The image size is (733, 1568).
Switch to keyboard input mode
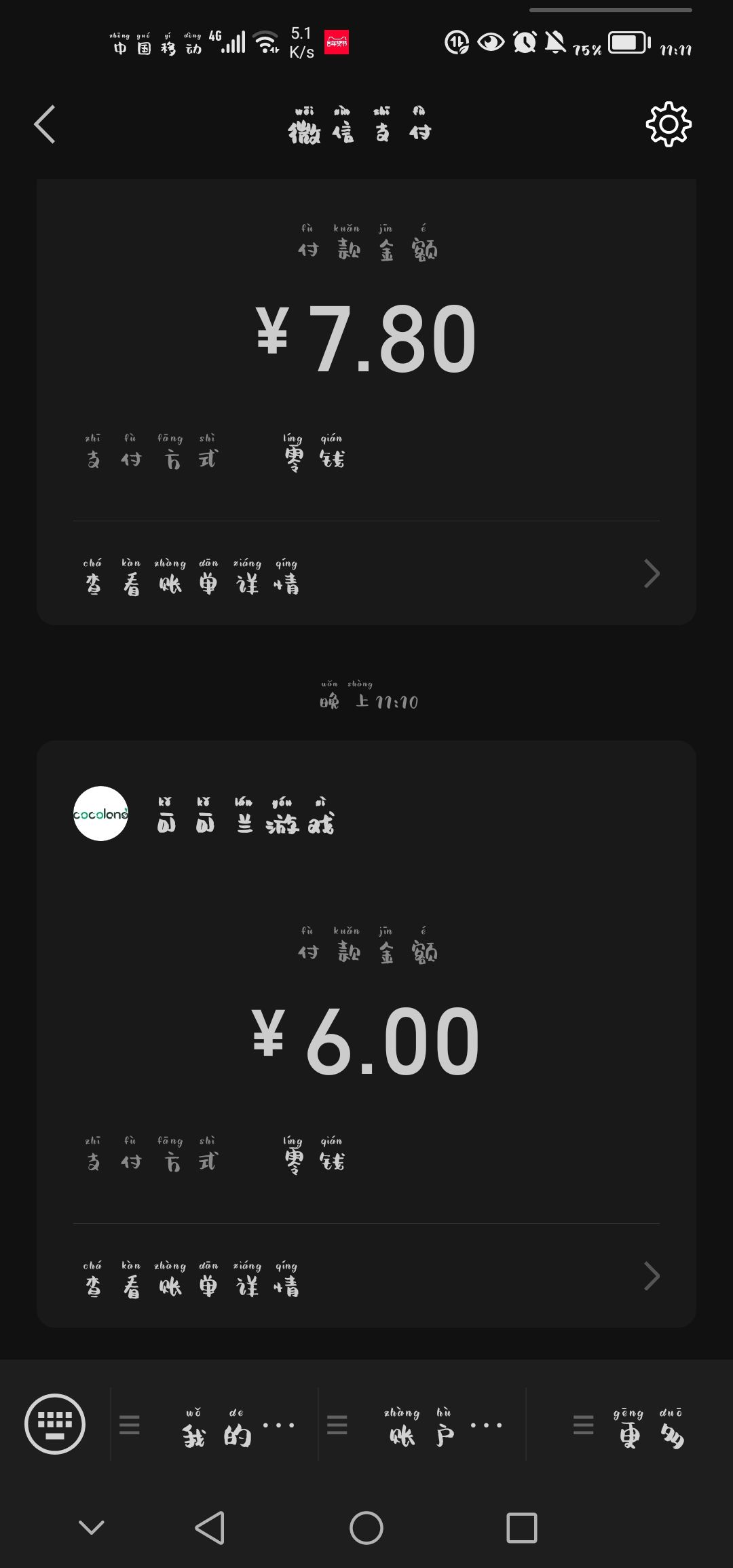point(55,1424)
